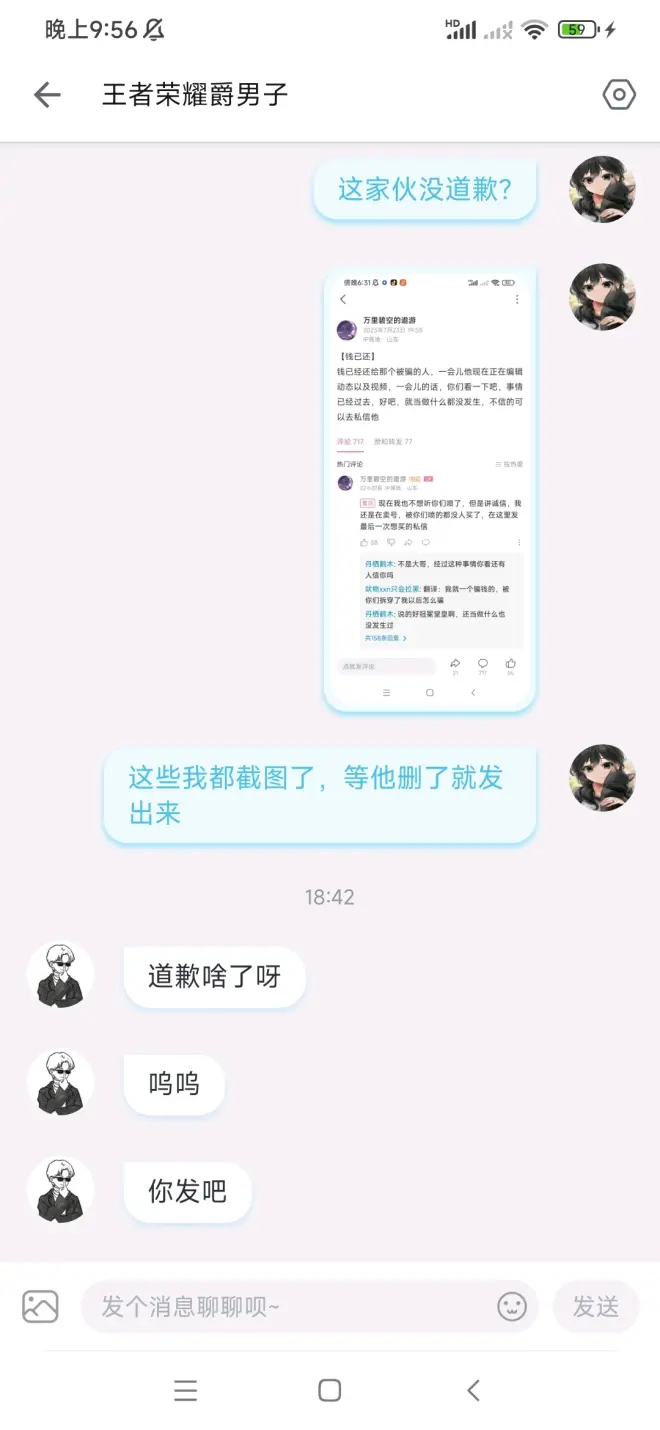Open the emoji smiley picker
Image resolution: width=660 pixels, height=1430 pixels.
511,1306
